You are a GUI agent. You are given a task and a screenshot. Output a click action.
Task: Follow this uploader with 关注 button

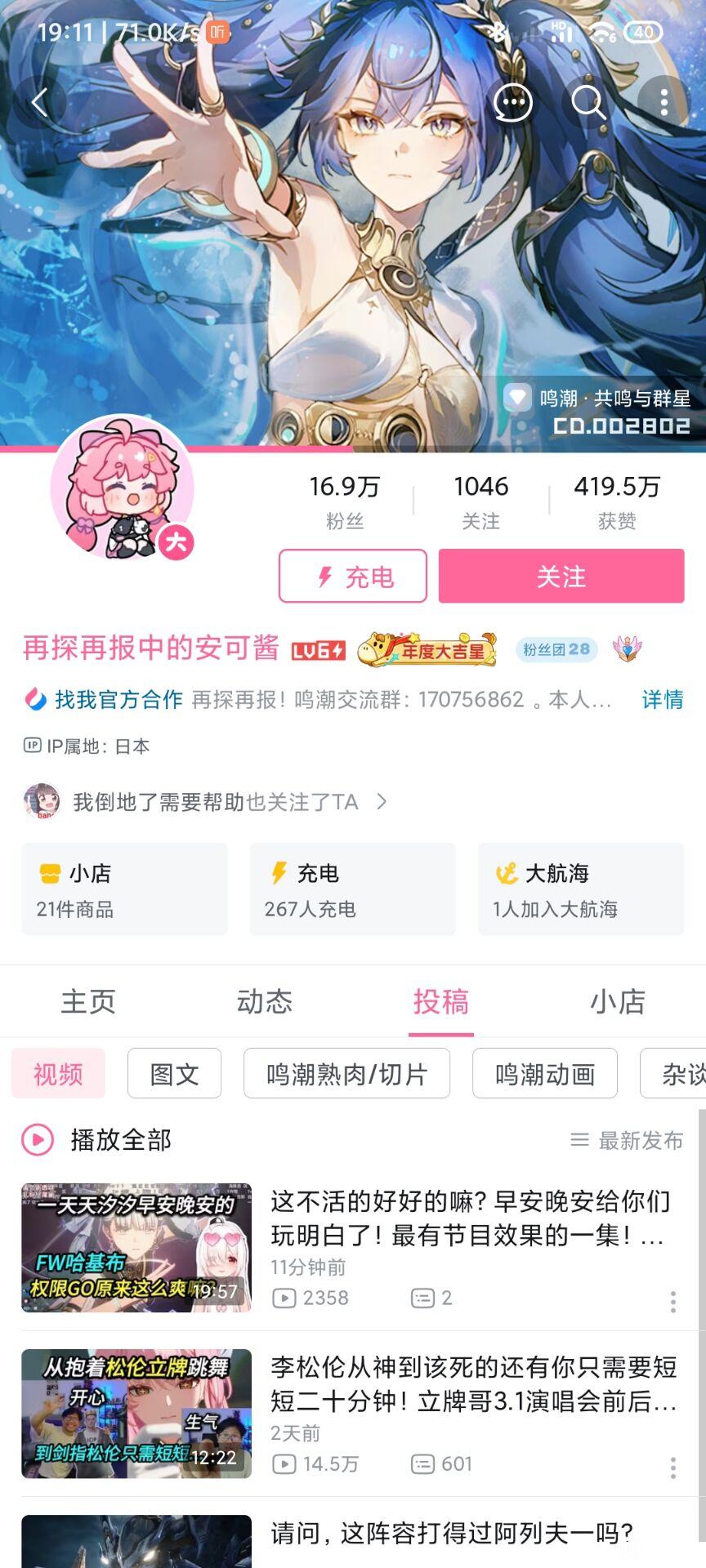pyautogui.click(x=561, y=577)
